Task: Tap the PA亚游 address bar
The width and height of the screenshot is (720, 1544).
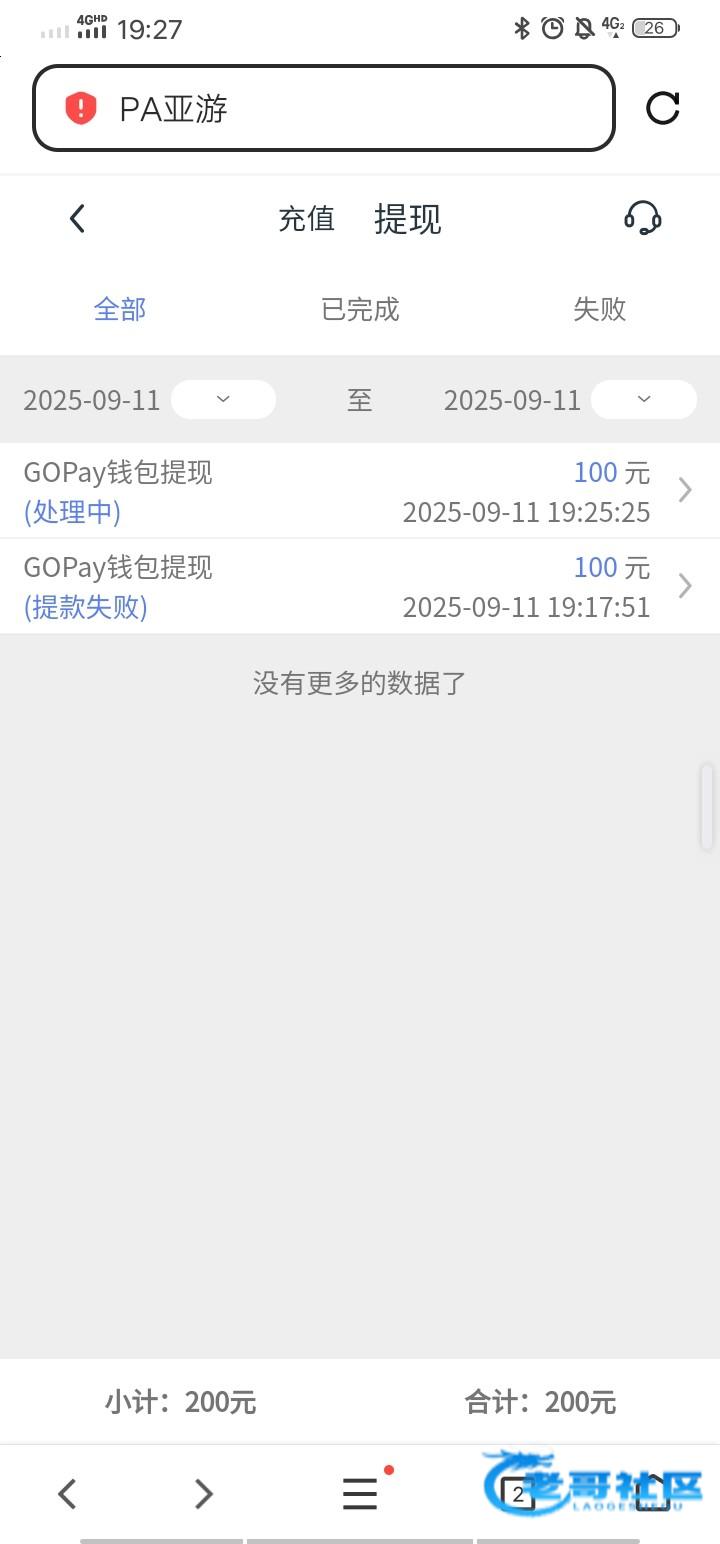Action: [x=324, y=108]
